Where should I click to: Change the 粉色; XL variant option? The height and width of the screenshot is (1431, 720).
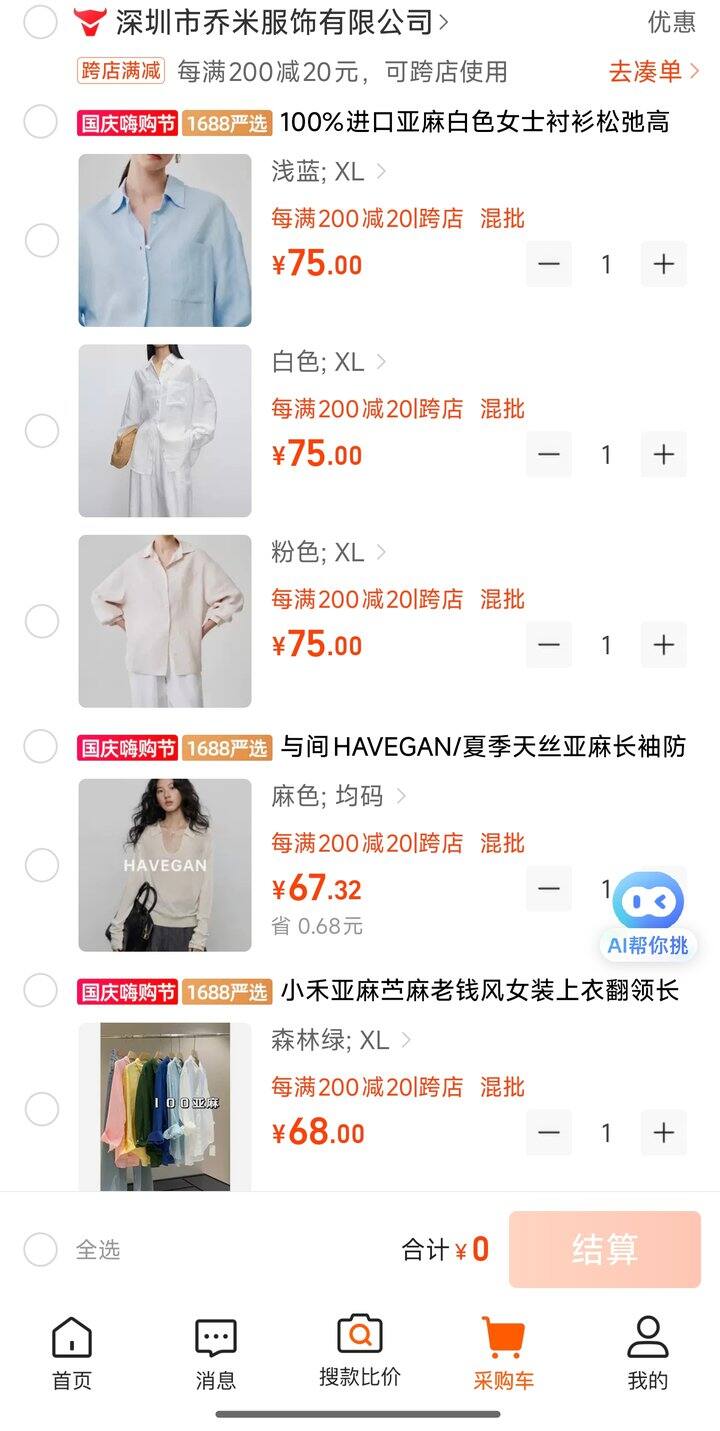pos(328,552)
